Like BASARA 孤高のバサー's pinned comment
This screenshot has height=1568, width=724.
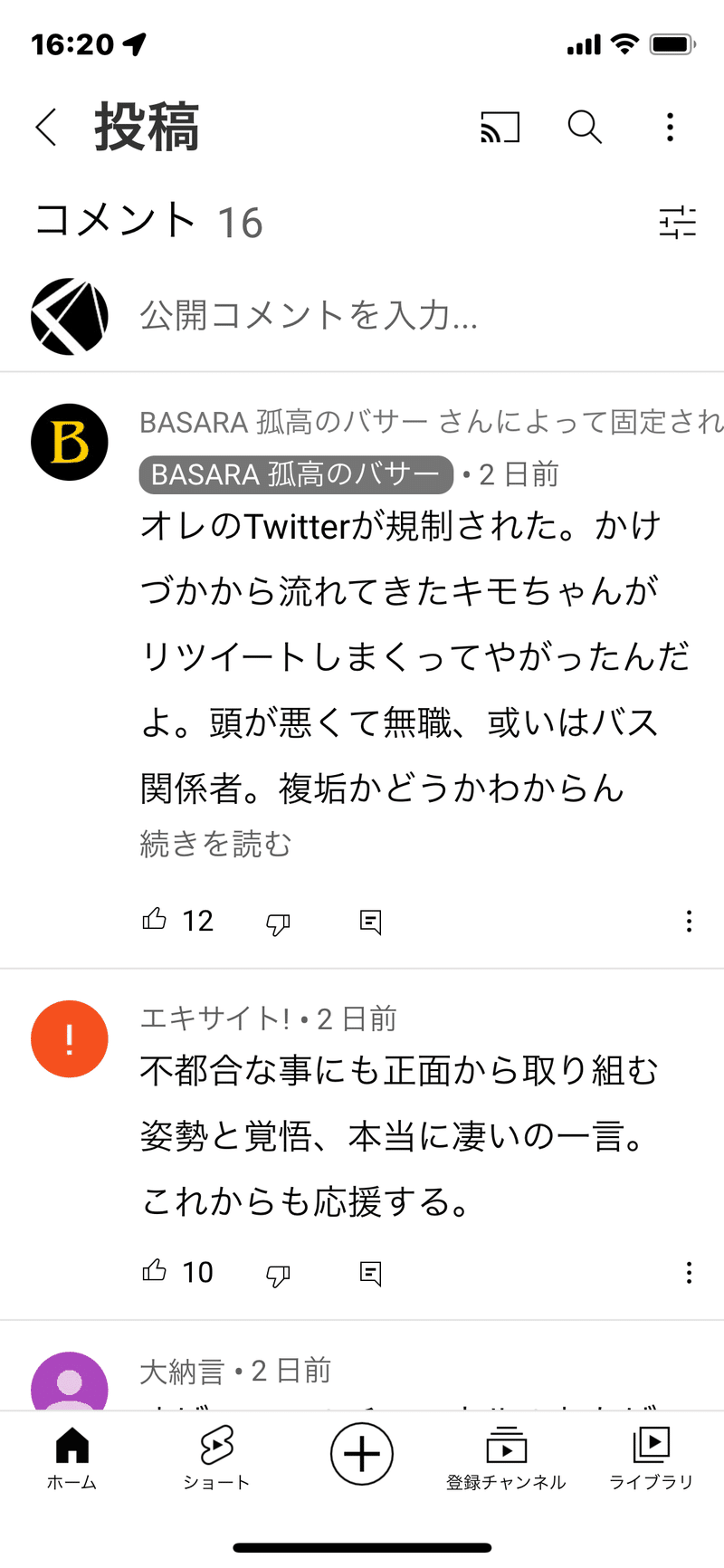point(156,920)
